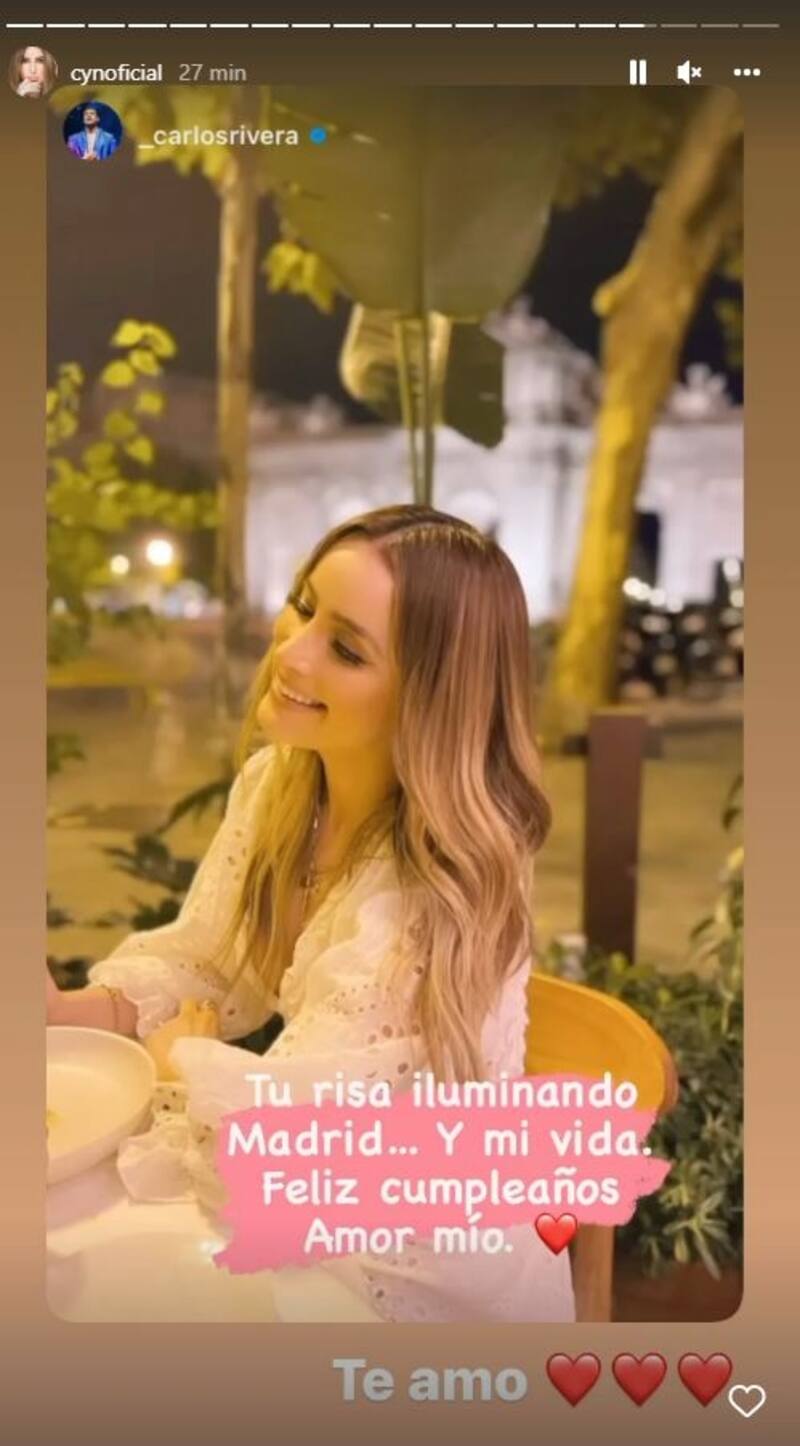Viewport: 800px width, 1446px height.
Task: Open the cynoficial username link
Action: (116, 73)
